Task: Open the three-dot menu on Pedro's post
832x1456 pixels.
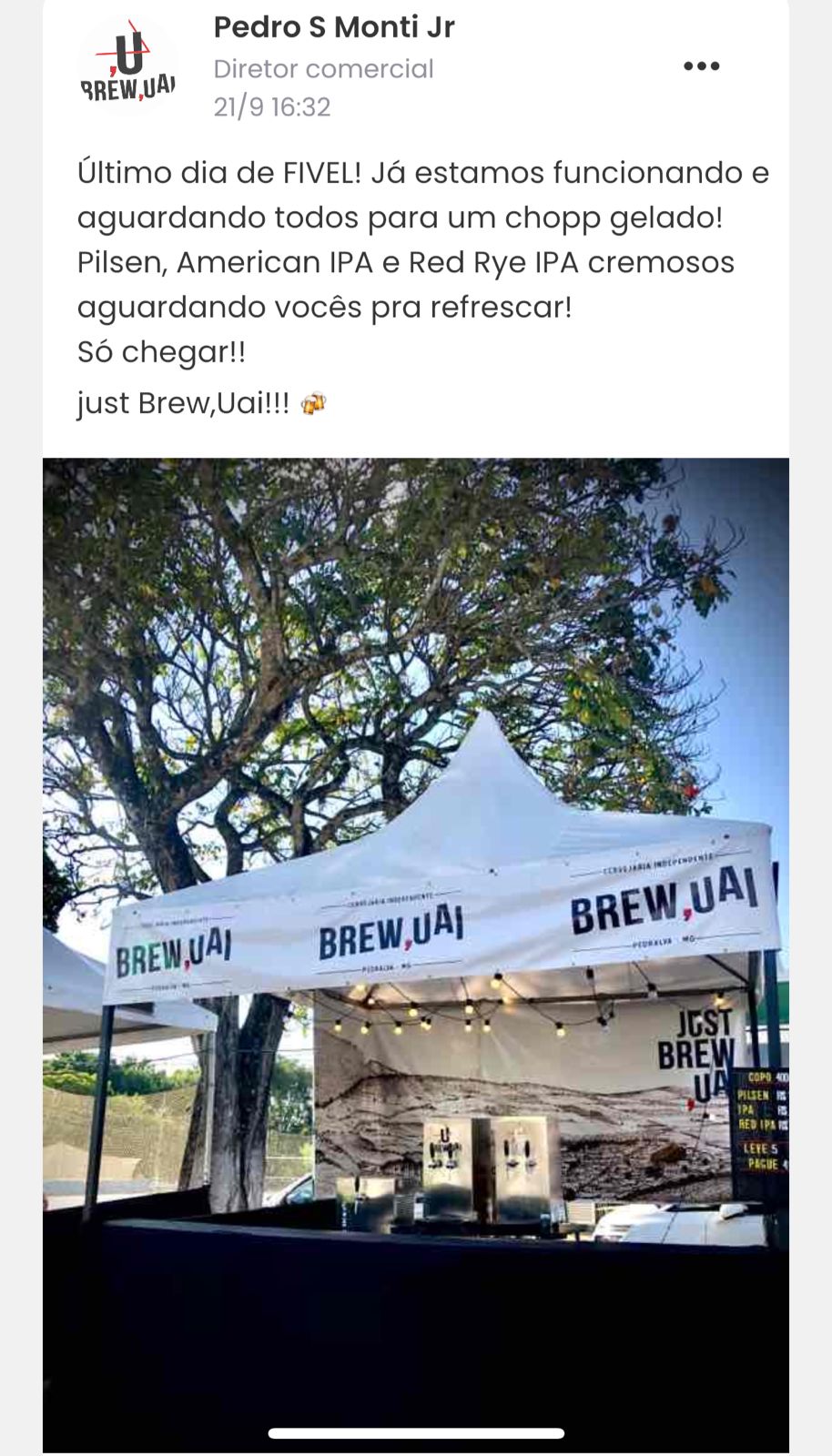Action: pyautogui.click(x=701, y=66)
